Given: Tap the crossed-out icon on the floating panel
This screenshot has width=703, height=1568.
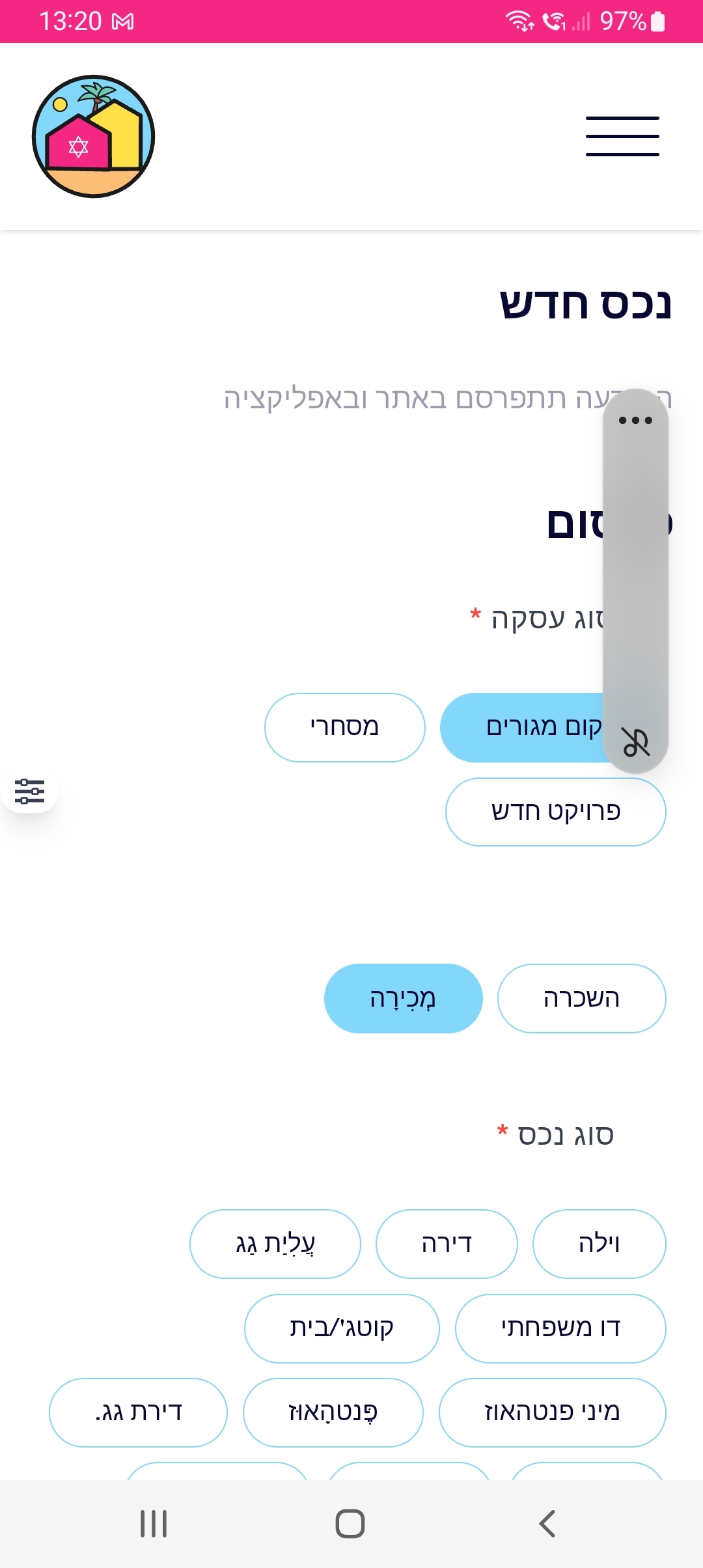Looking at the screenshot, I should click(x=635, y=742).
